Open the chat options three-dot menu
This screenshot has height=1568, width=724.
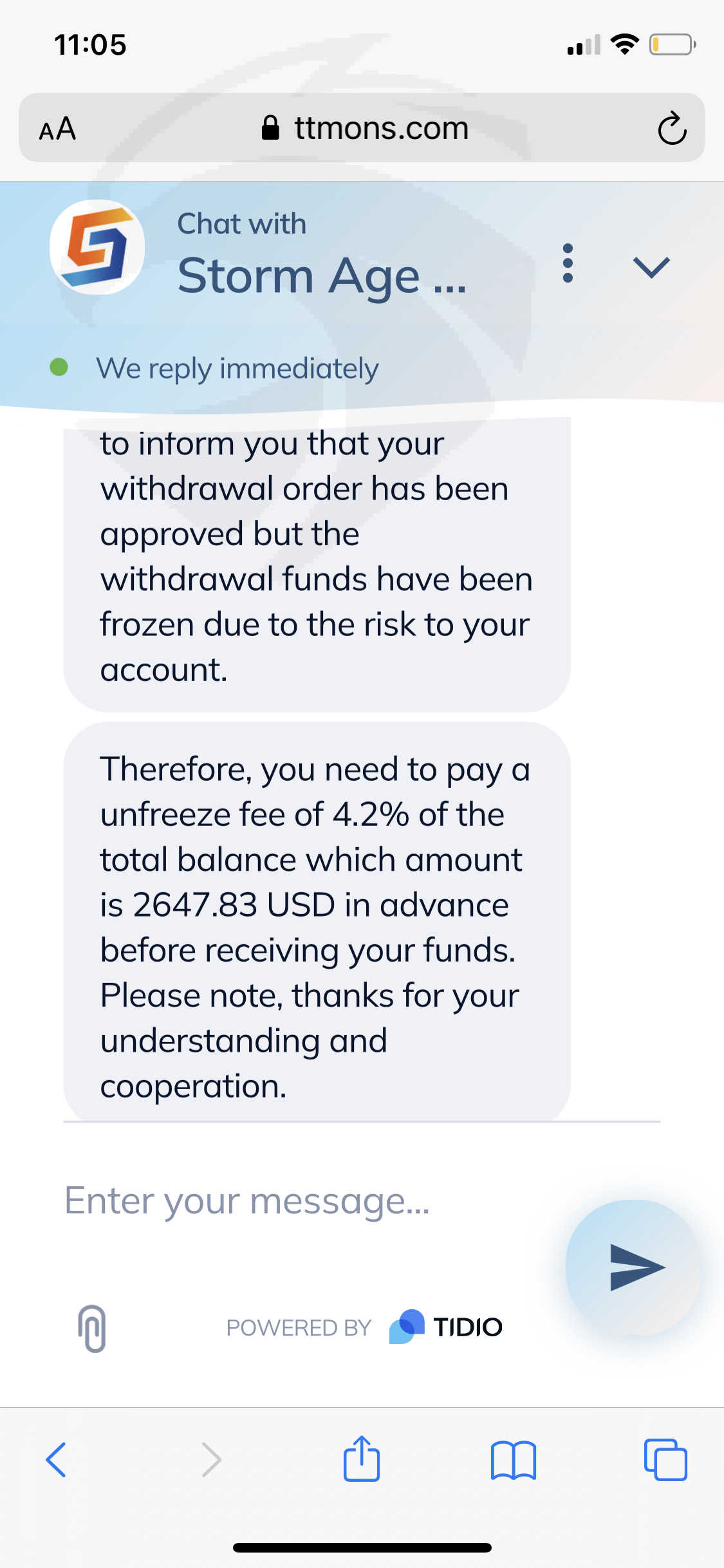(x=568, y=263)
